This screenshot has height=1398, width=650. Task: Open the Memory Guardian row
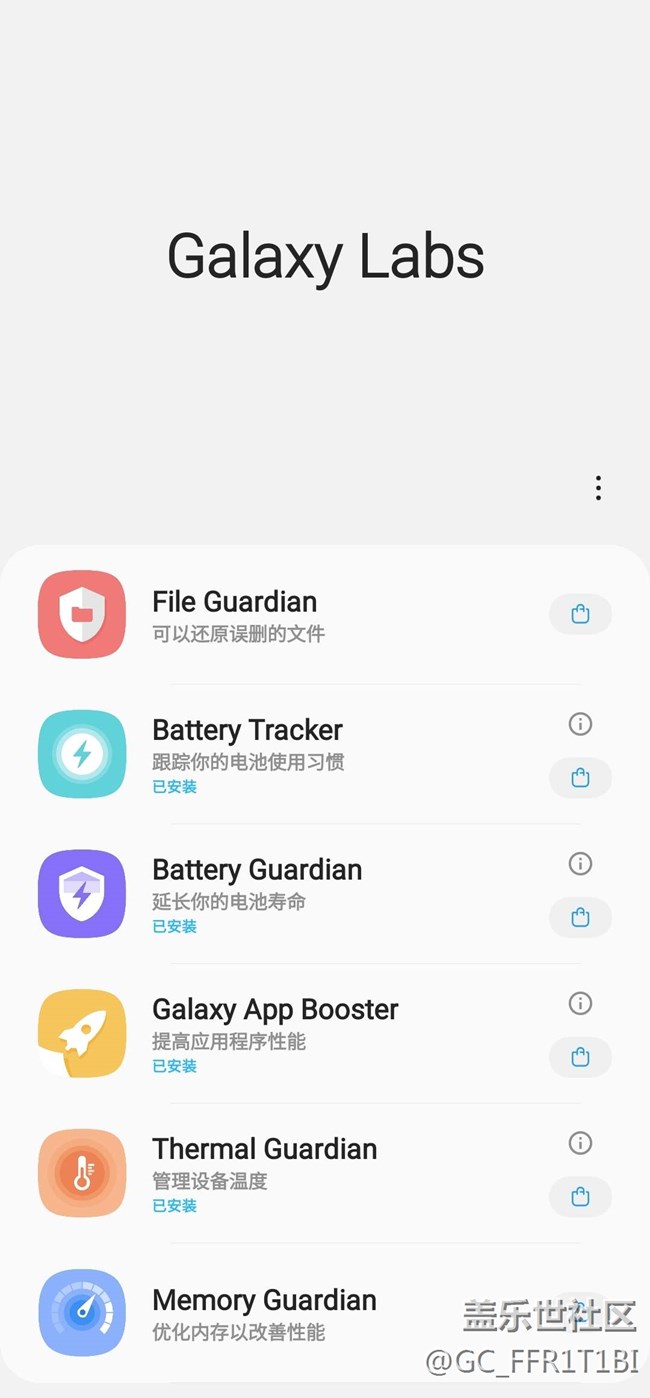pos(300,1312)
